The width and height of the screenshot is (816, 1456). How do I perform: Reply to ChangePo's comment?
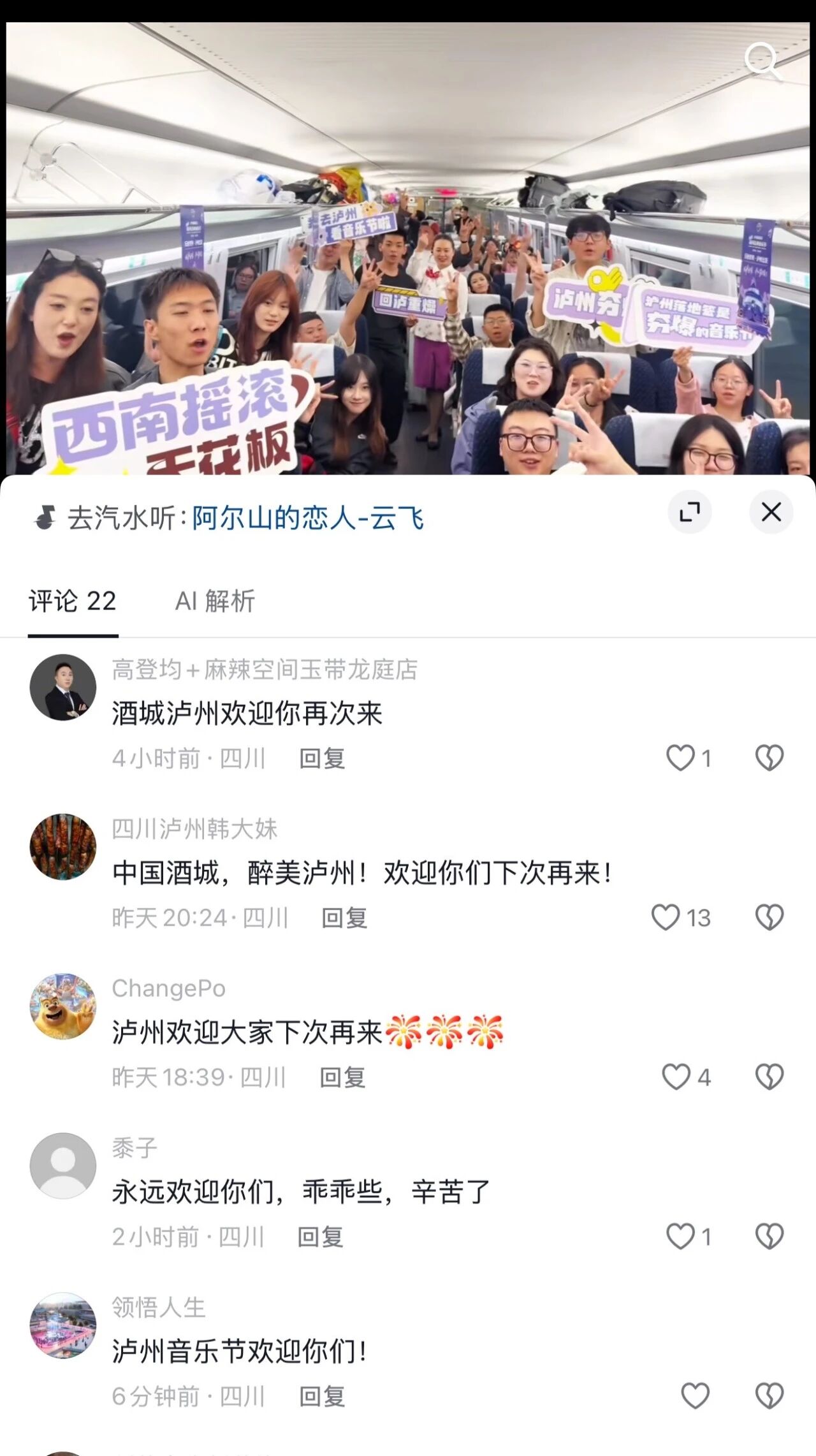(x=342, y=1078)
